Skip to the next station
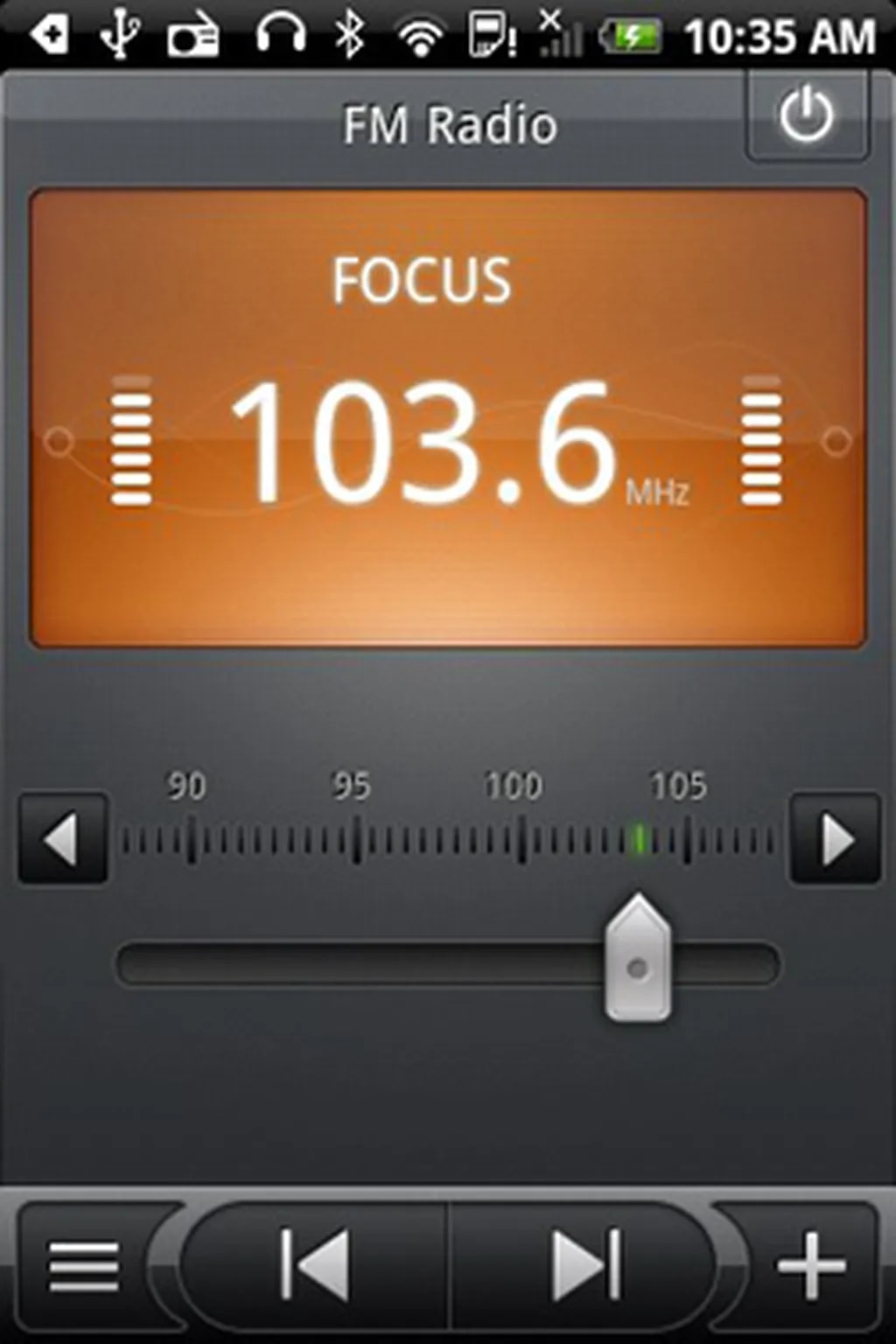This screenshot has height=1344, width=896. click(584, 1264)
